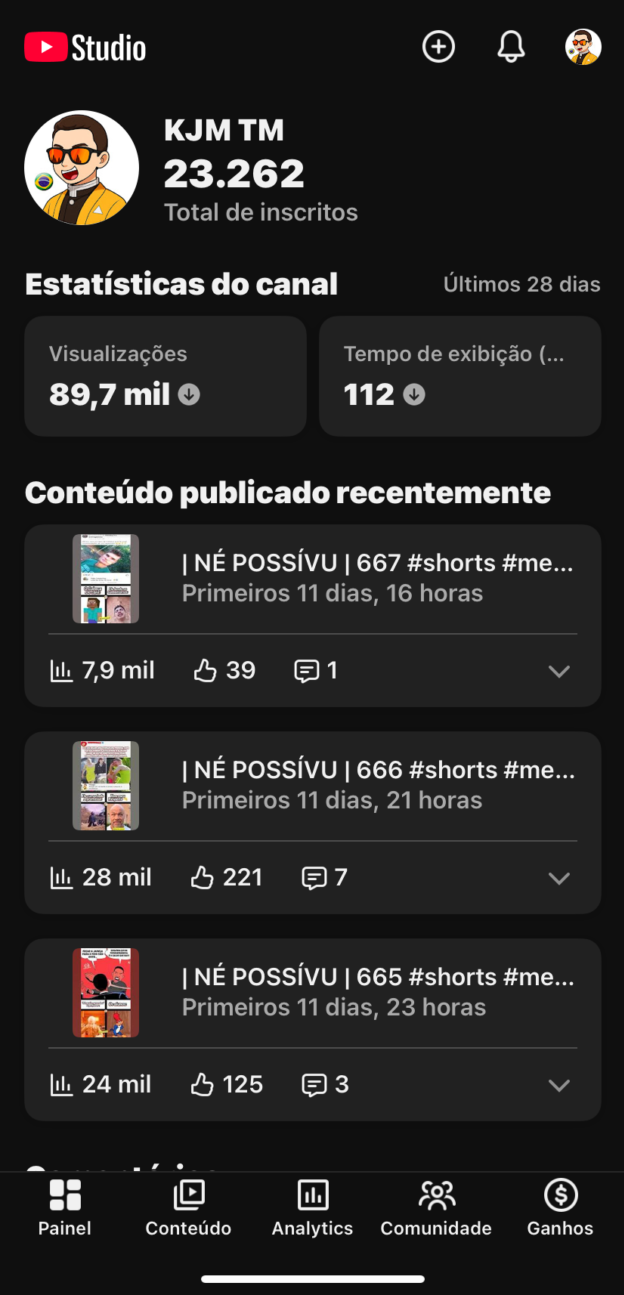Image resolution: width=624 pixels, height=1295 pixels.
Task: Select the Analytics tab
Action: pos(312,1208)
